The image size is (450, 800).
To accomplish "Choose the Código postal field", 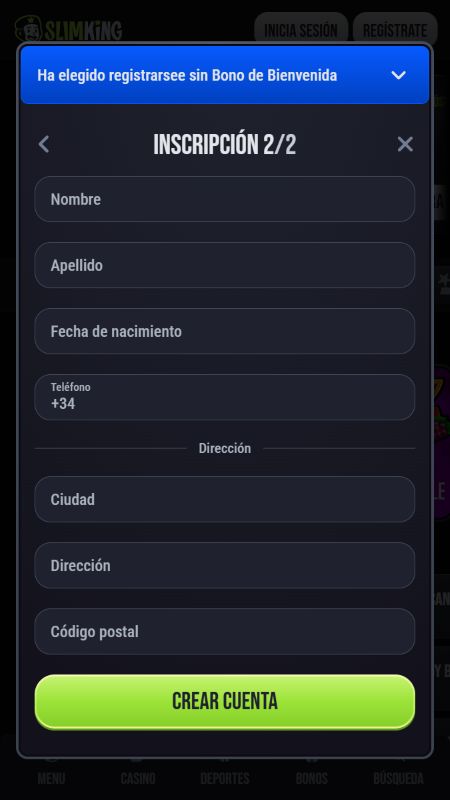I will [x=224, y=632].
